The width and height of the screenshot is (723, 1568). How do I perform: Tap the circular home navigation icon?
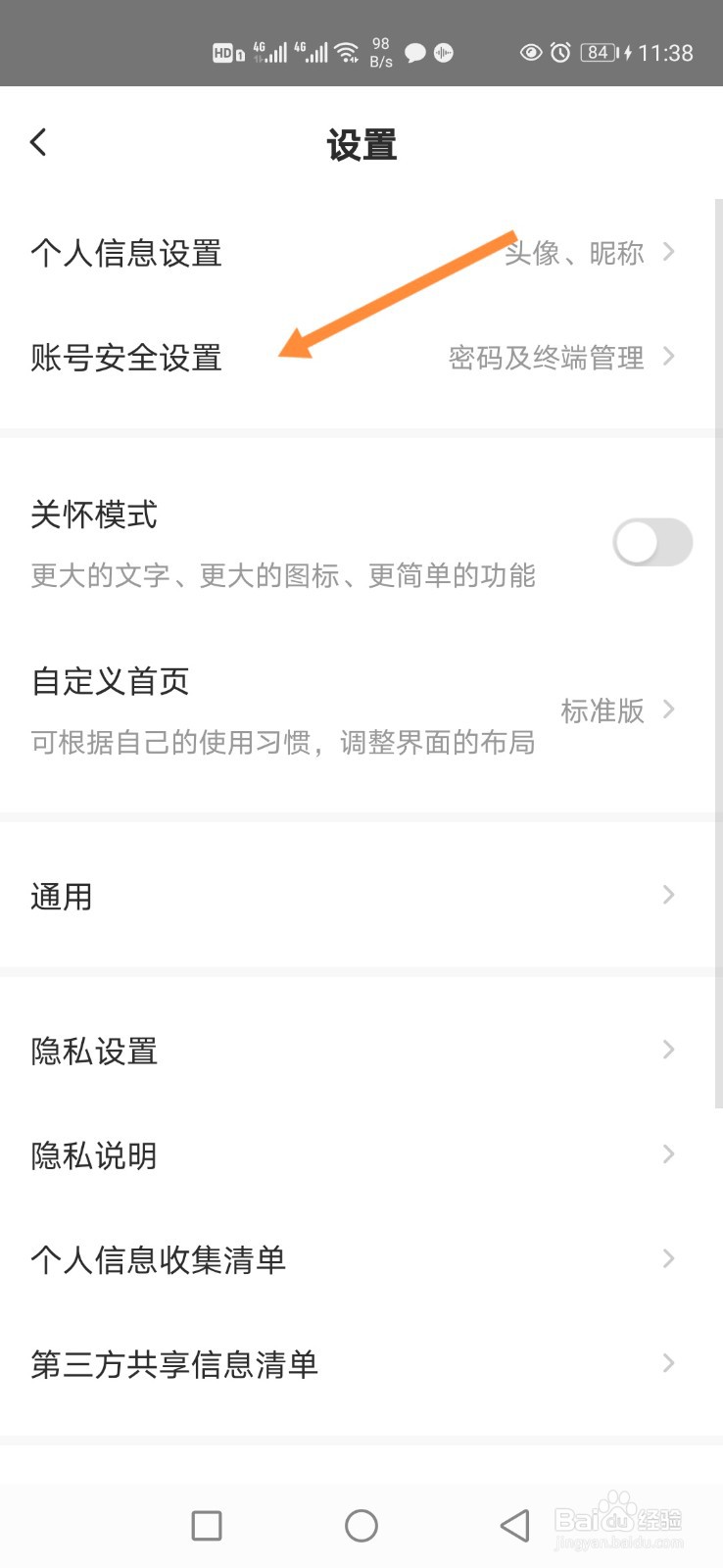coord(361,1525)
